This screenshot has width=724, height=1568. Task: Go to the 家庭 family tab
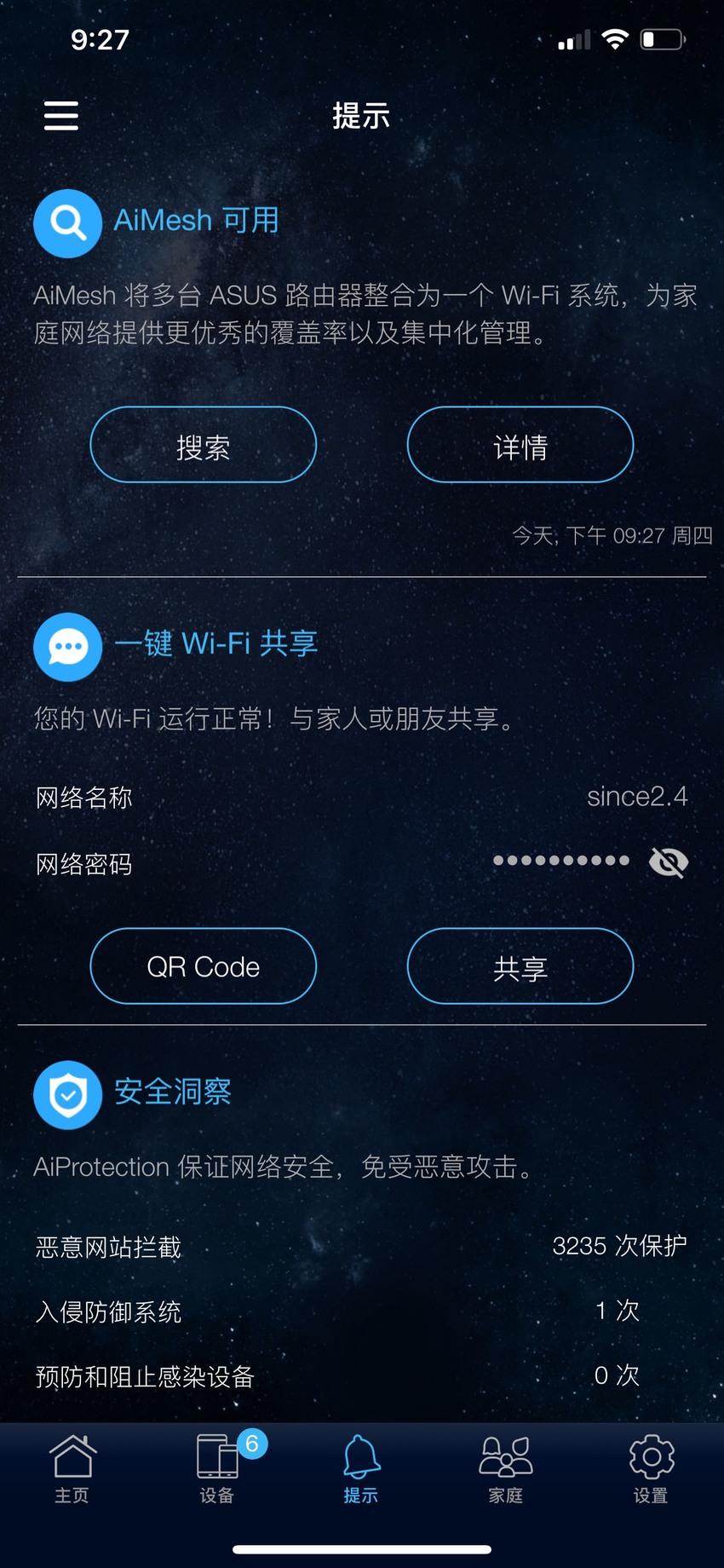(506, 1469)
